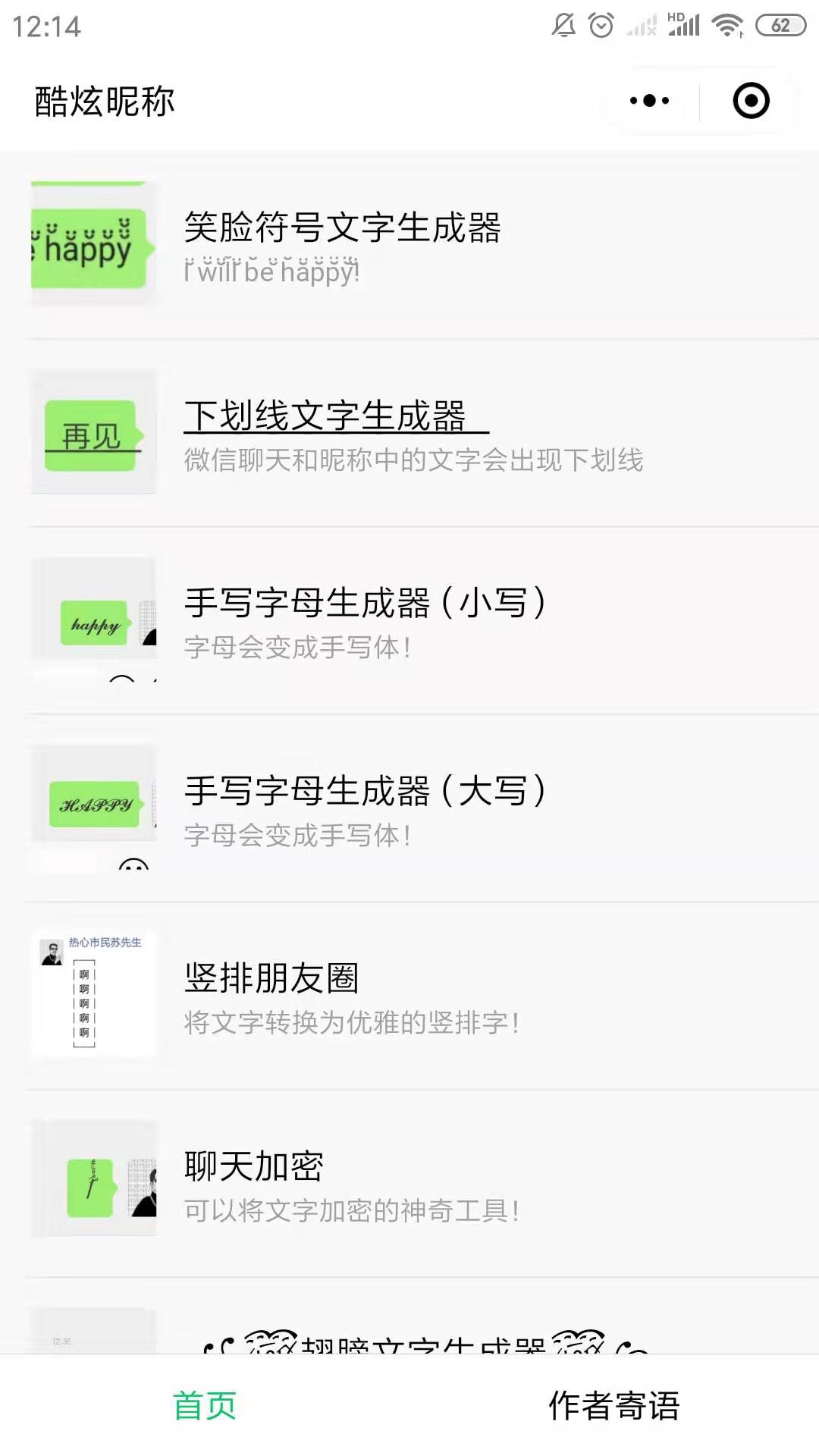819x1456 pixels.
Task: Open 聊天加密 tool
Action: point(254,1167)
